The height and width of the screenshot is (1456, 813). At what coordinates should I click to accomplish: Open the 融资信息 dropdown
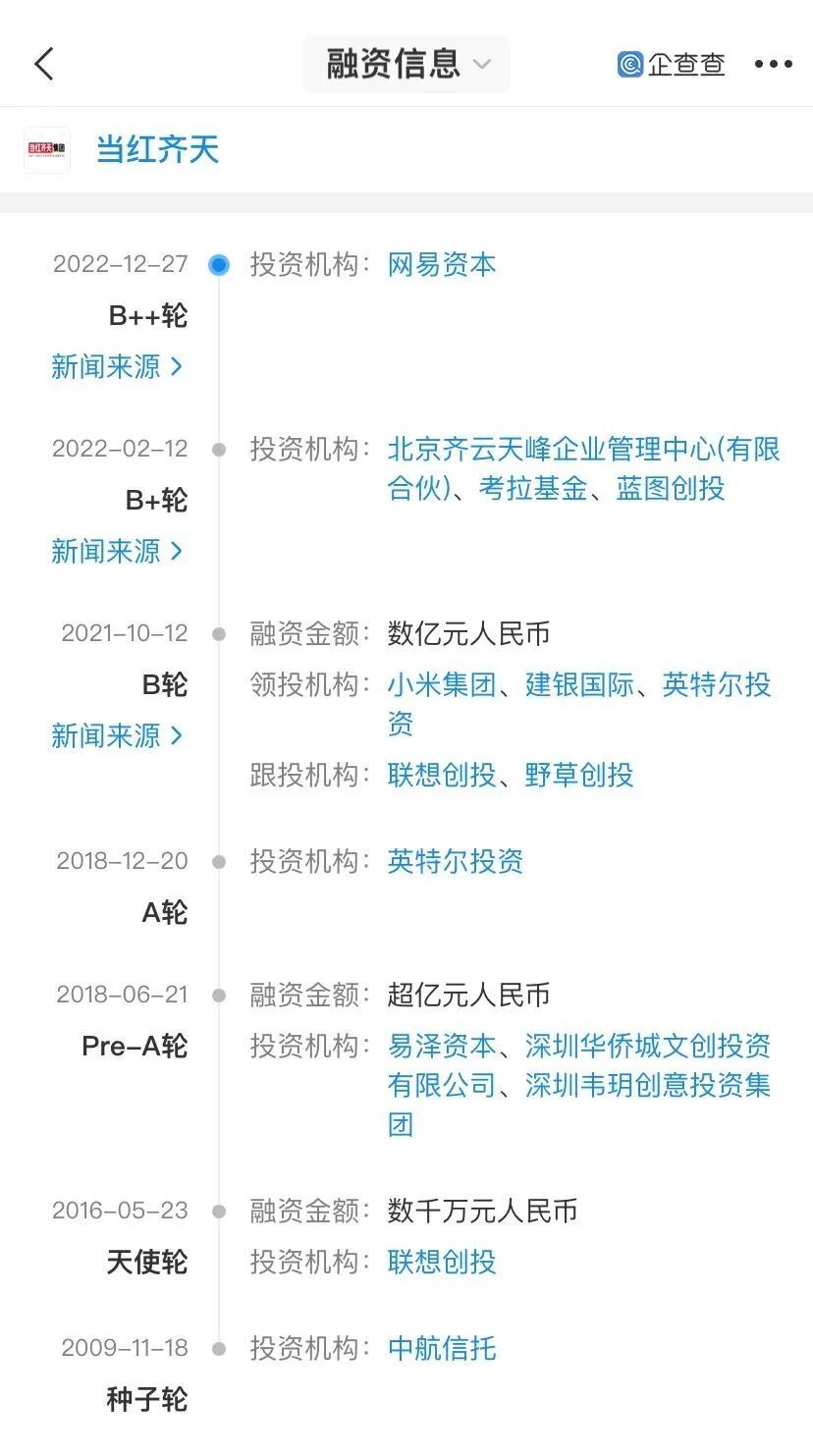(x=406, y=65)
